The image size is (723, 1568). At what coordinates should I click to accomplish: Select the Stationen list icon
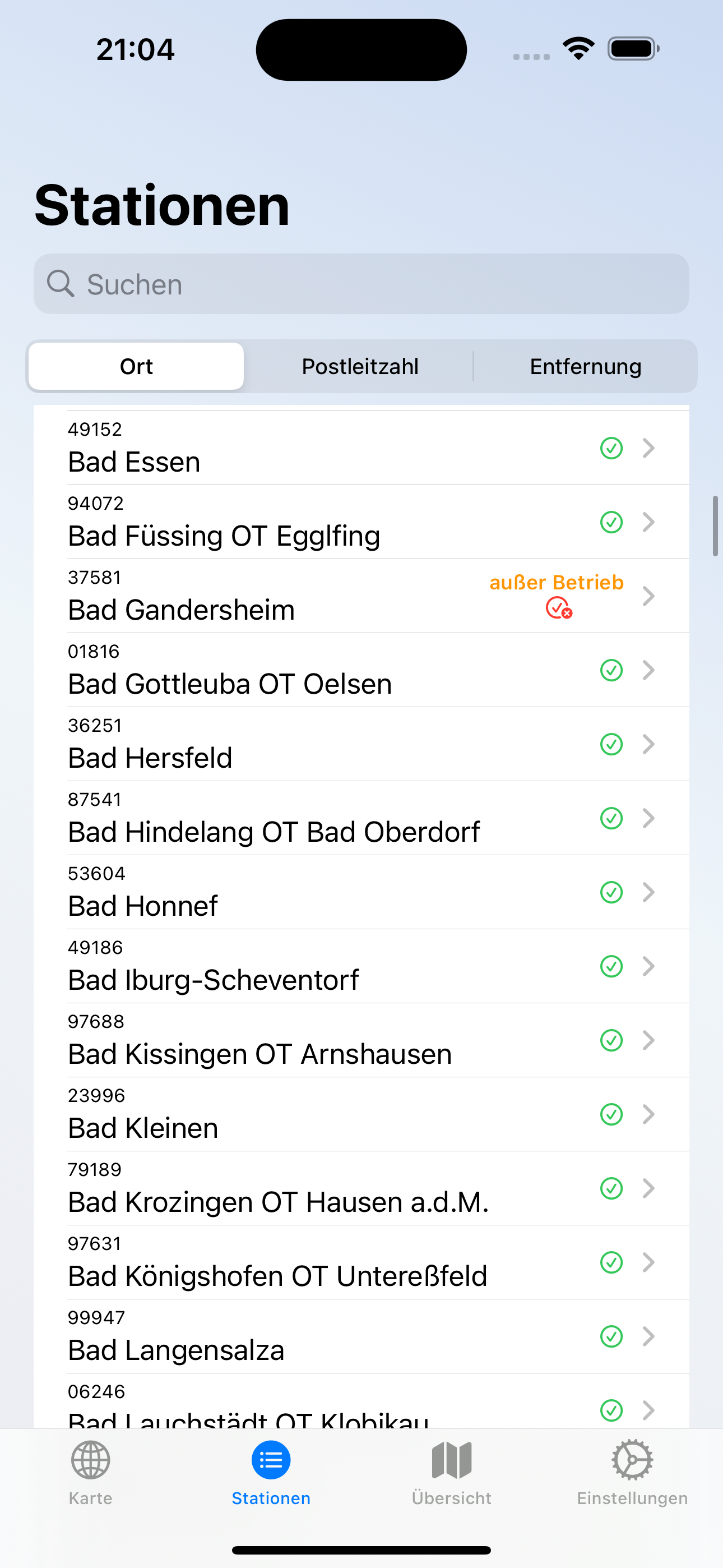pyautogui.click(x=271, y=1461)
